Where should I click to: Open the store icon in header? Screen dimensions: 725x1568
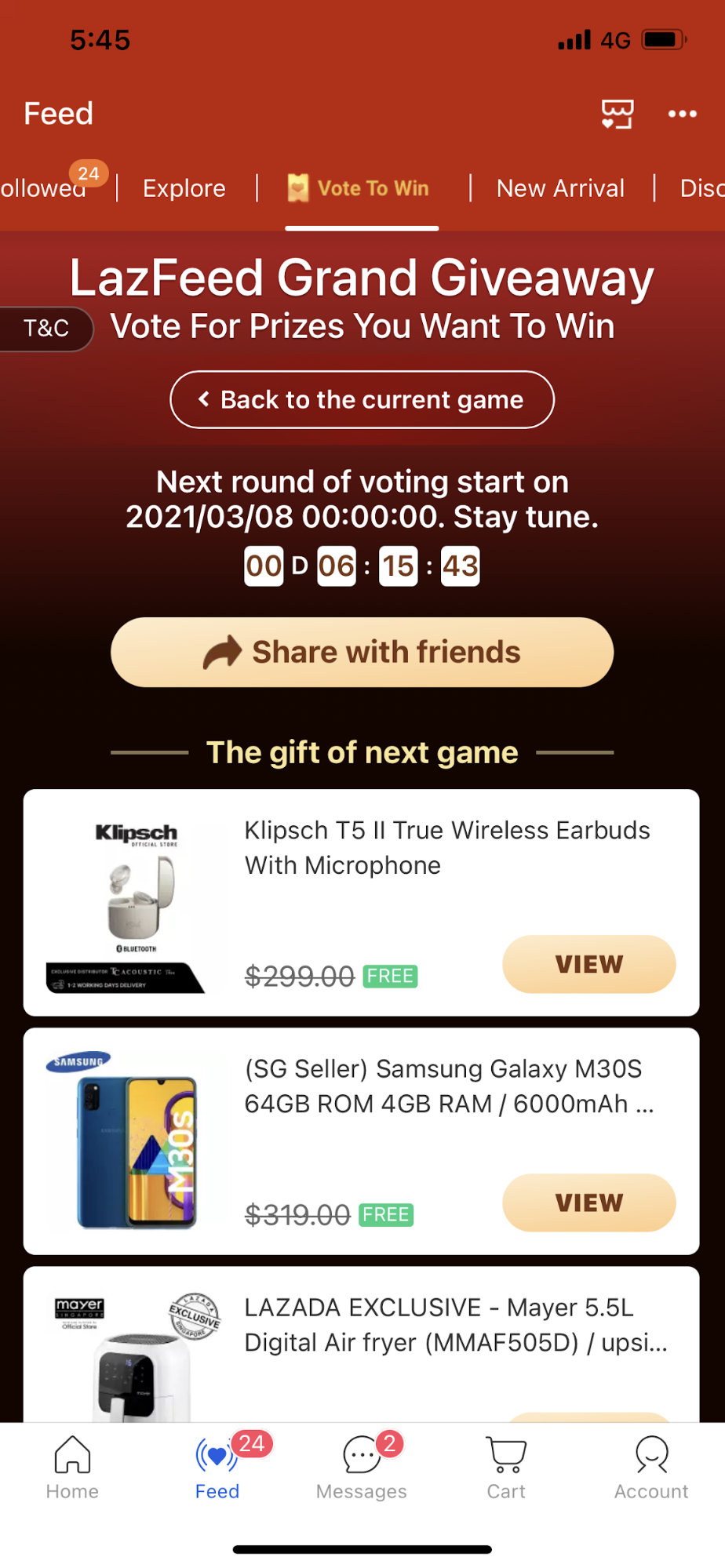pyautogui.click(x=617, y=114)
